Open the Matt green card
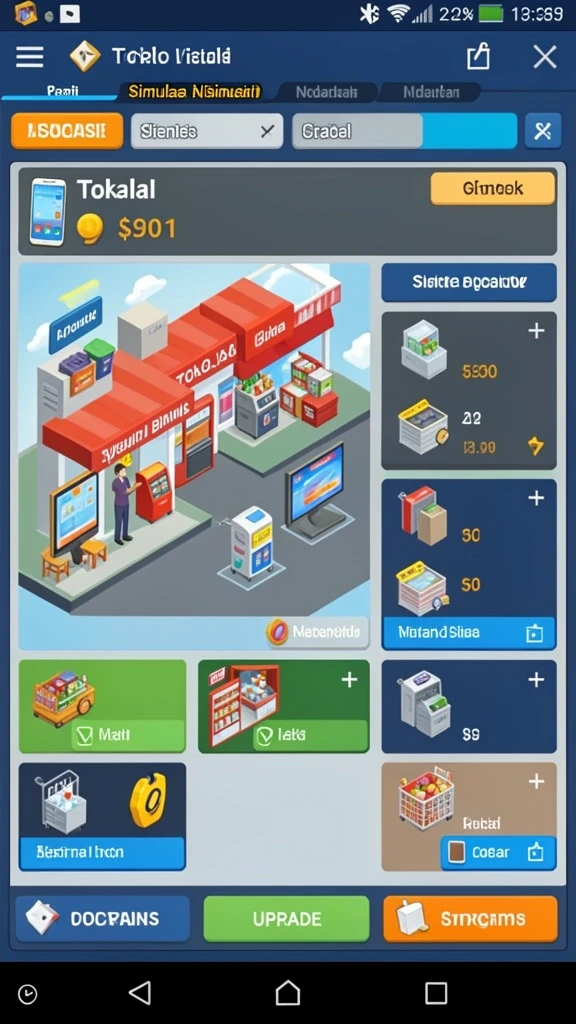The height and width of the screenshot is (1024, 576). [103, 706]
